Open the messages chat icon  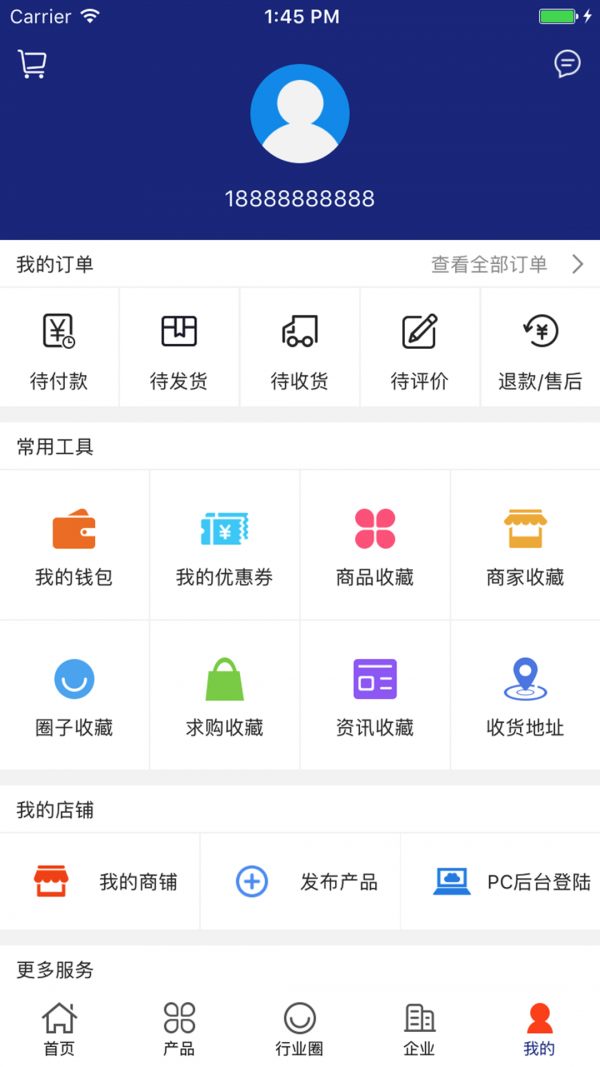[567, 64]
